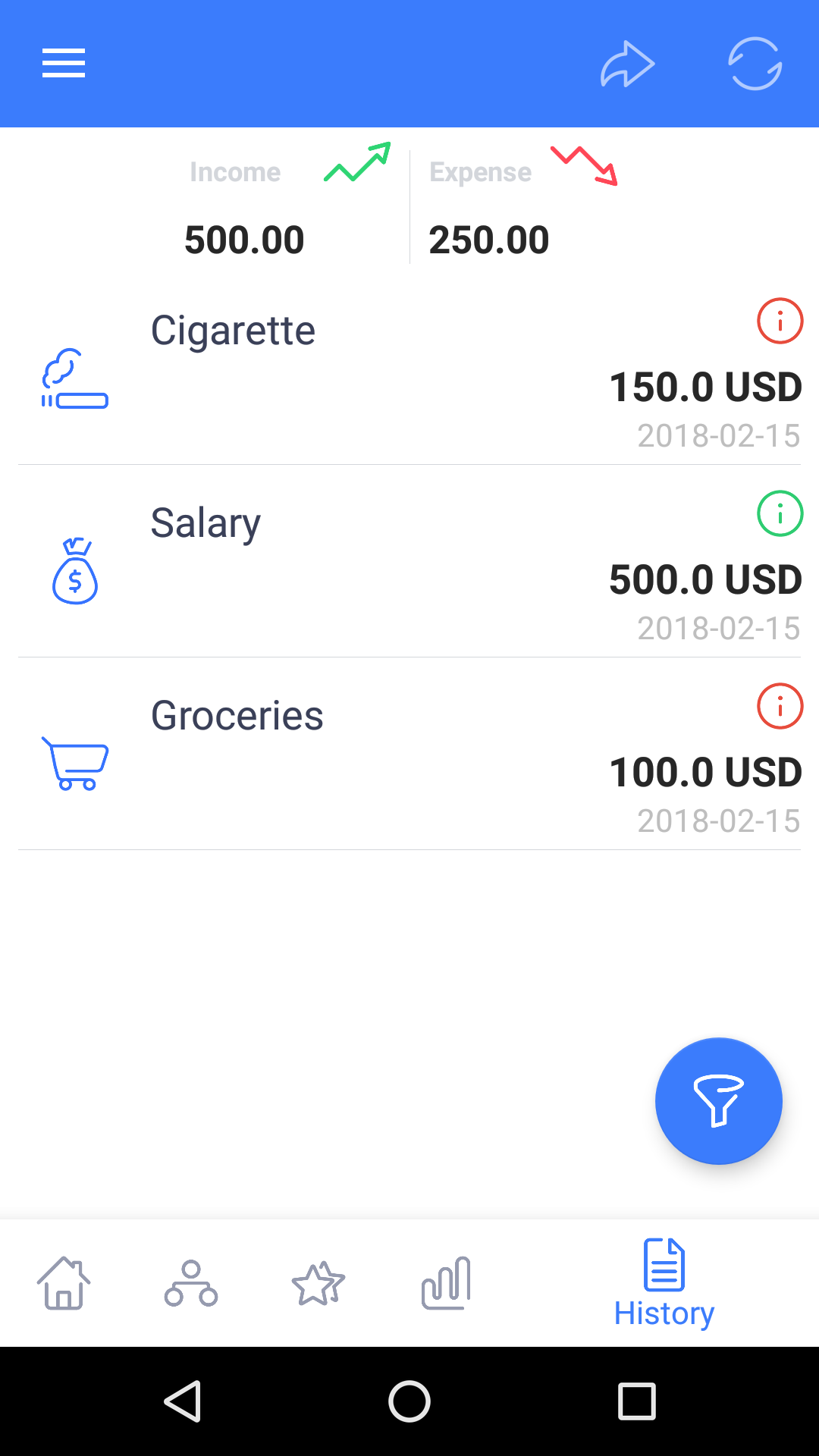Open the categories section icon
Screen dimensions: 819x1456
tap(190, 1283)
